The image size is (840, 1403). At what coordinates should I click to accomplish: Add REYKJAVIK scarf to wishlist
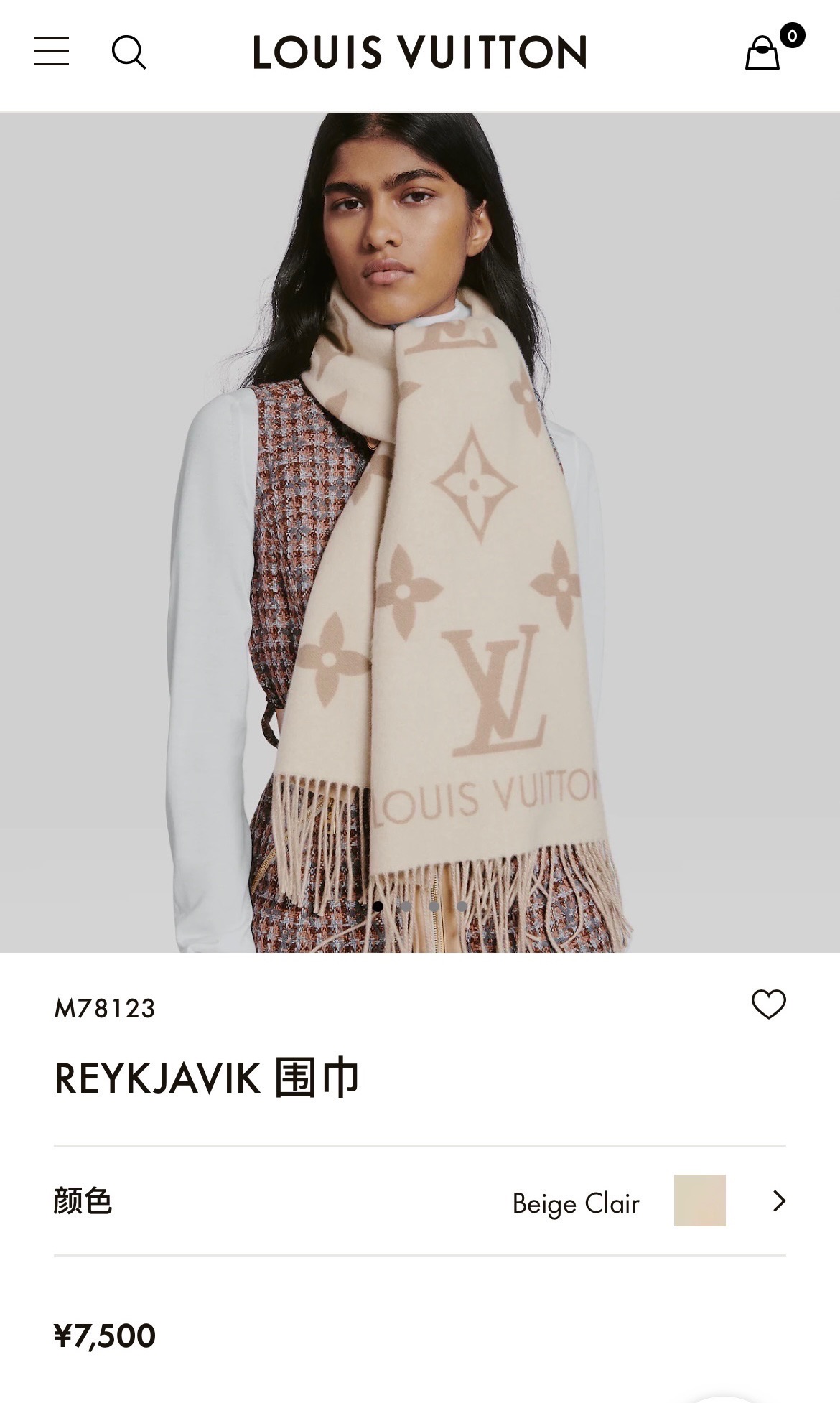769,1004
